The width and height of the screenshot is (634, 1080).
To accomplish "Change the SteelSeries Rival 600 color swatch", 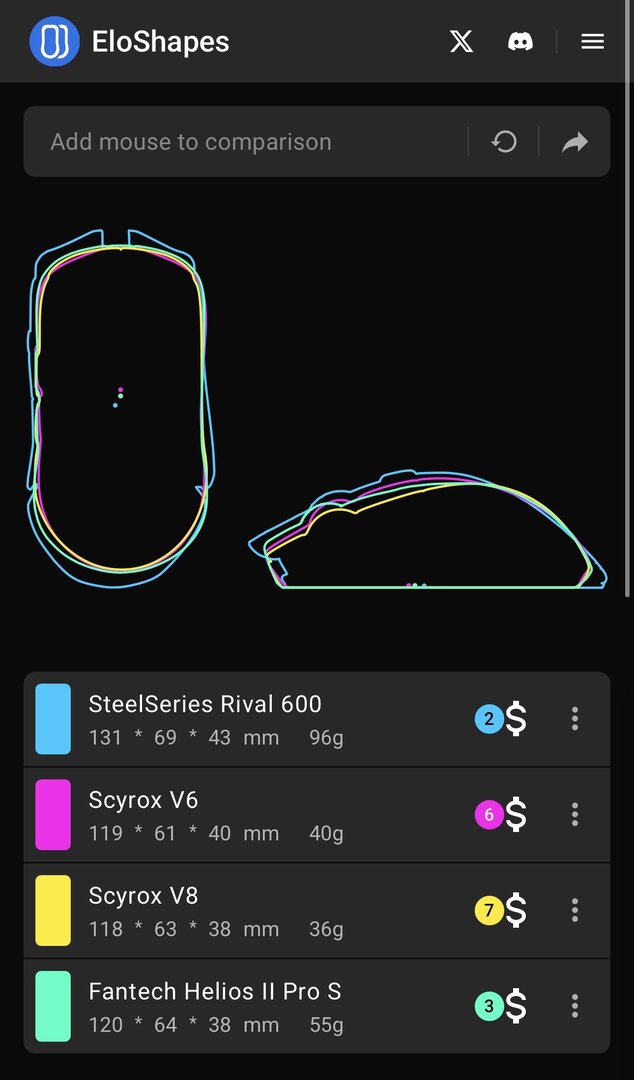I will click(x=53, y=719).
